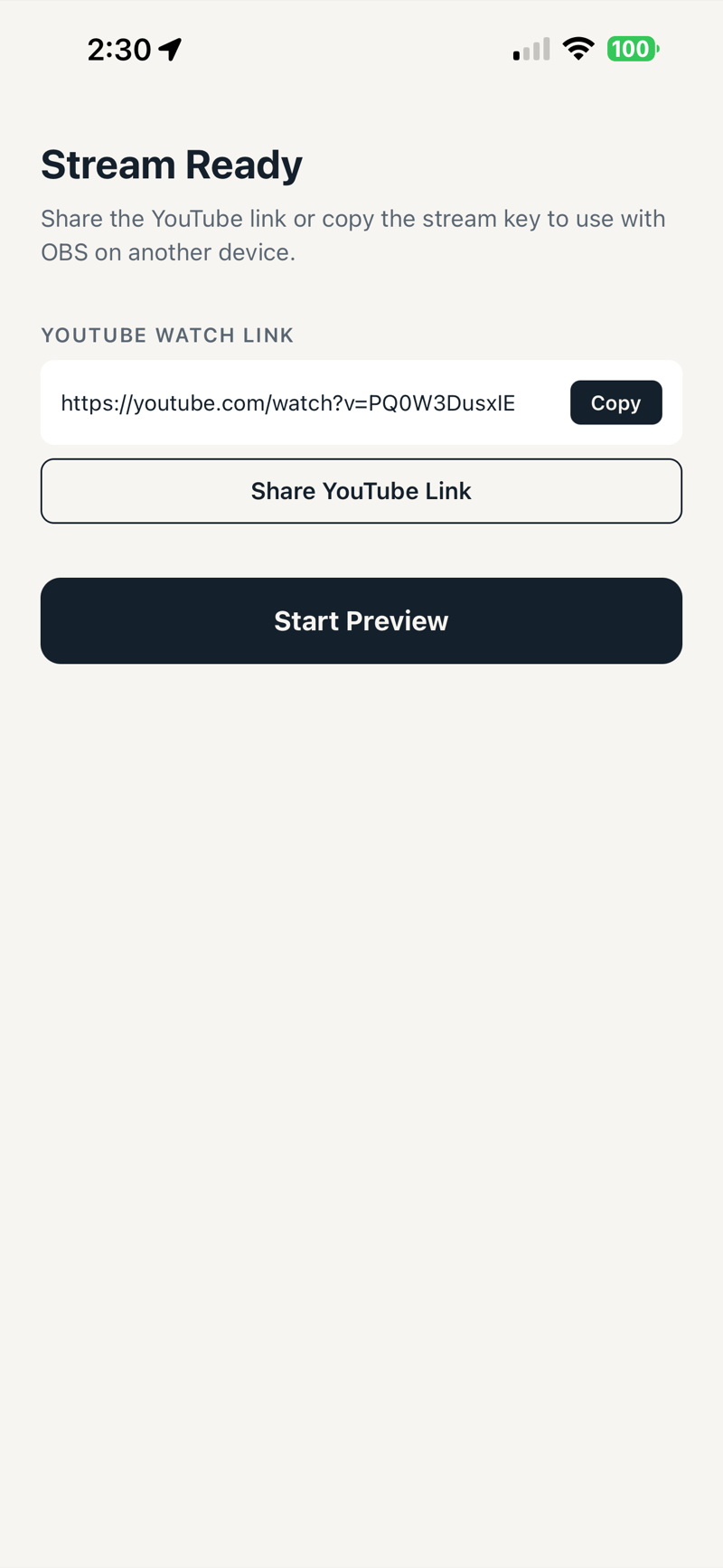Click the location services arrow icon

pos(170,49)
